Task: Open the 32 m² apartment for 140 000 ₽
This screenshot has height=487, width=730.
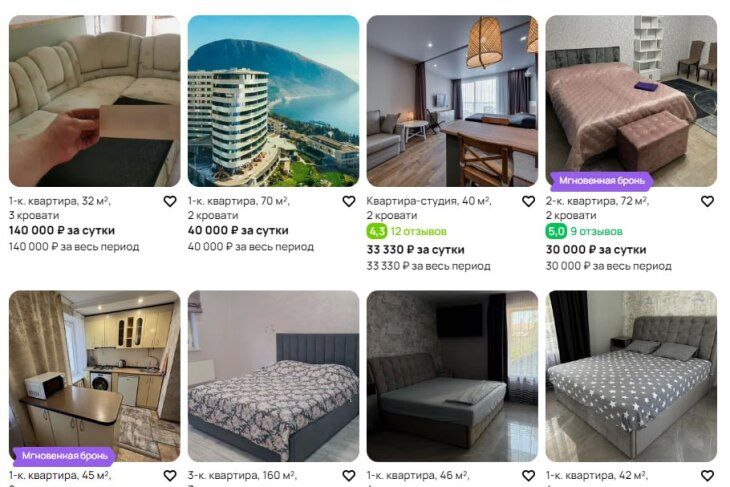Action: coord(94,101)
